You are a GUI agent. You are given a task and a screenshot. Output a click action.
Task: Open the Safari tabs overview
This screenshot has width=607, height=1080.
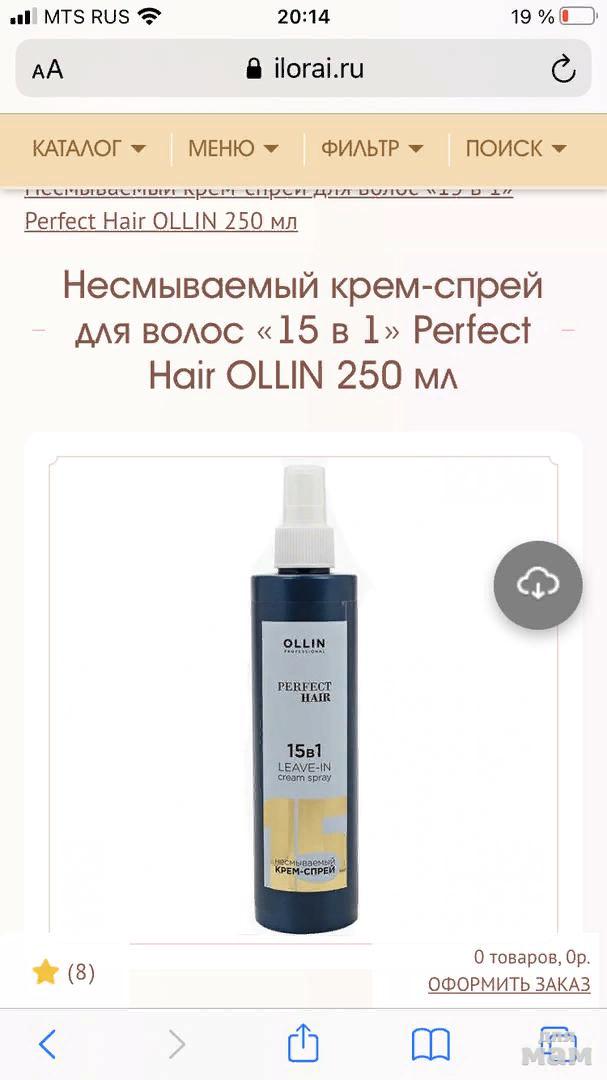(558, 1045)
